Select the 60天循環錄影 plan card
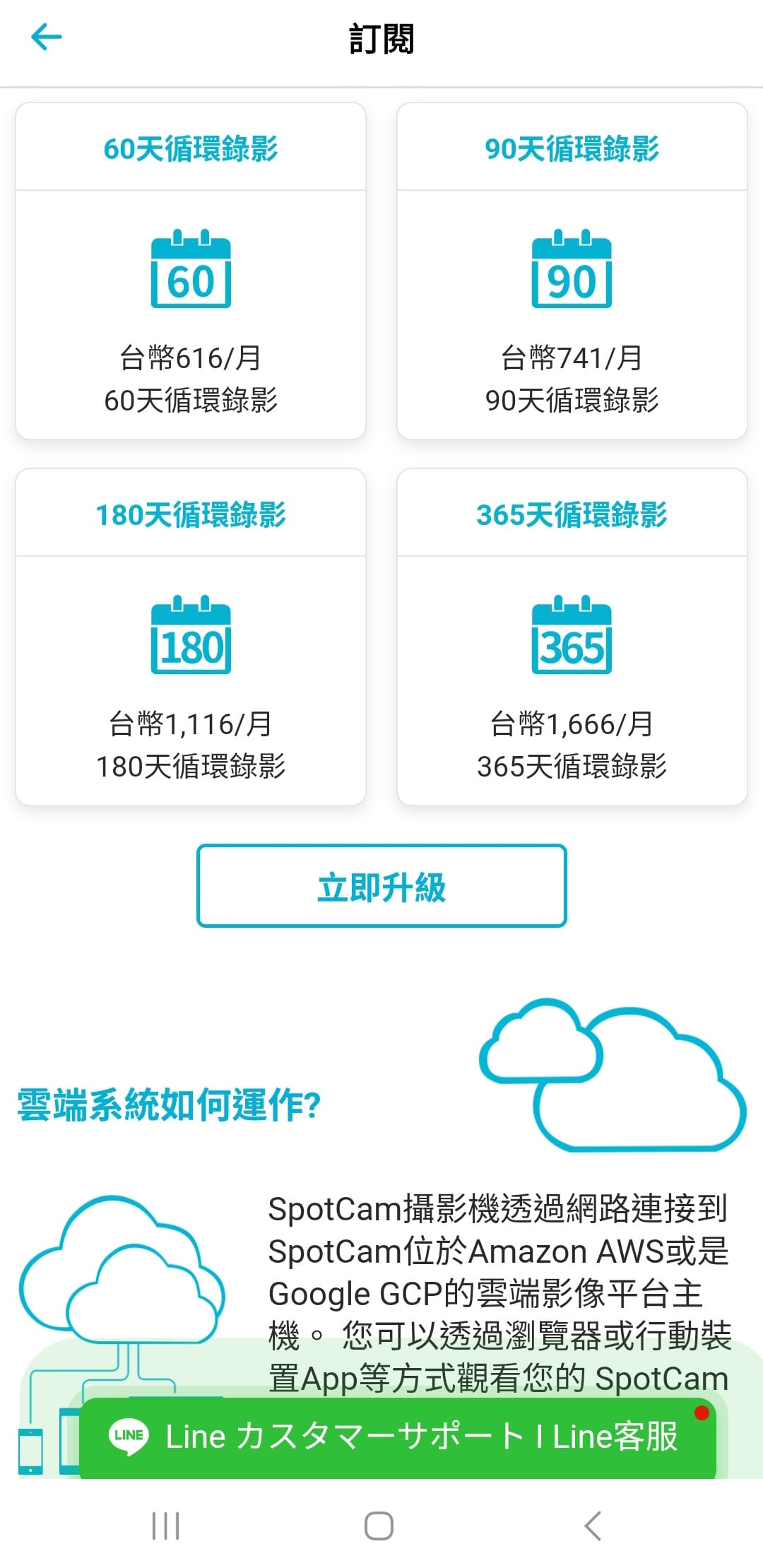This screenshot has height=1568, width=763. (191, 271)
